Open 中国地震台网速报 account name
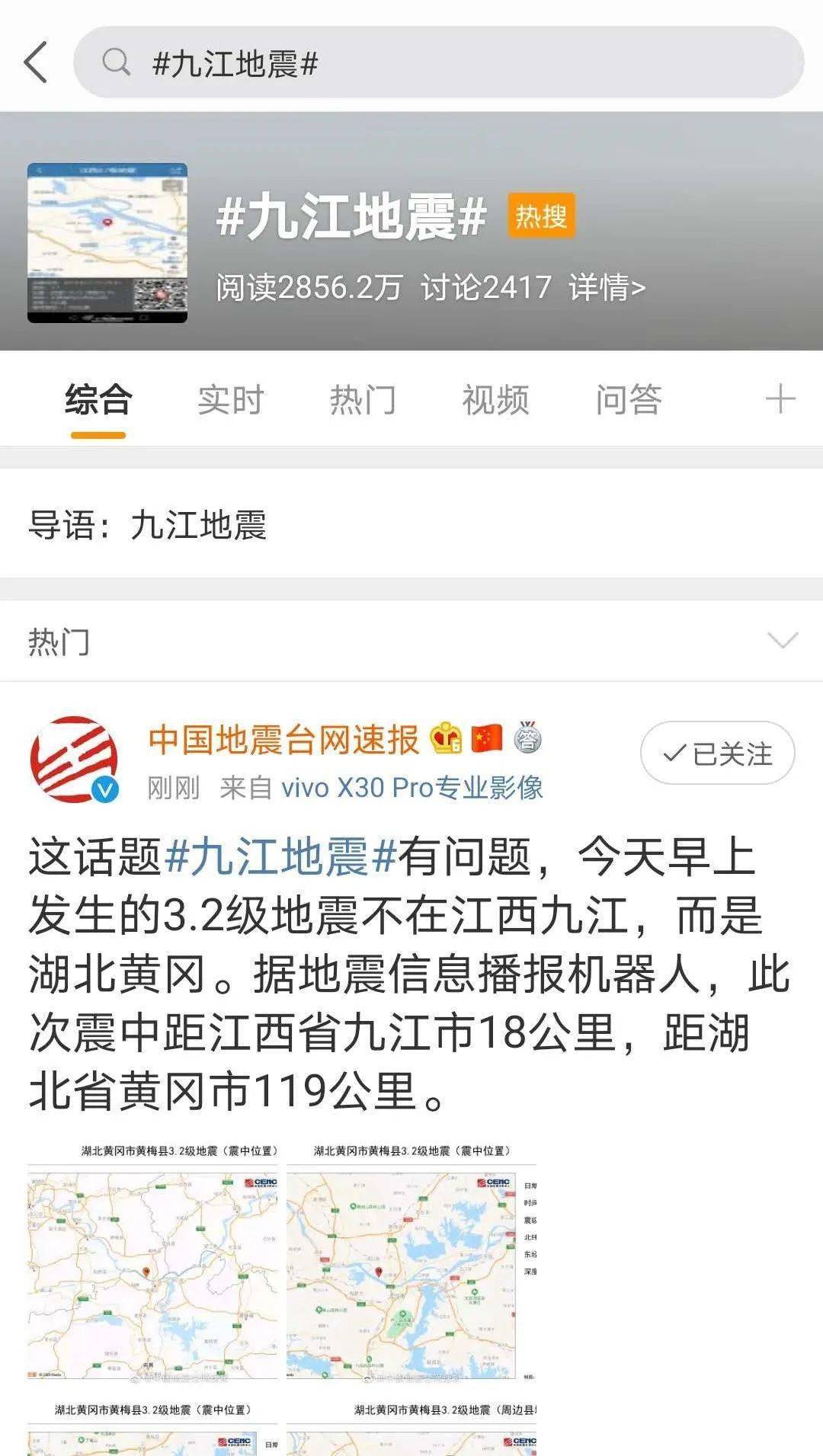 tap(283, 739)
